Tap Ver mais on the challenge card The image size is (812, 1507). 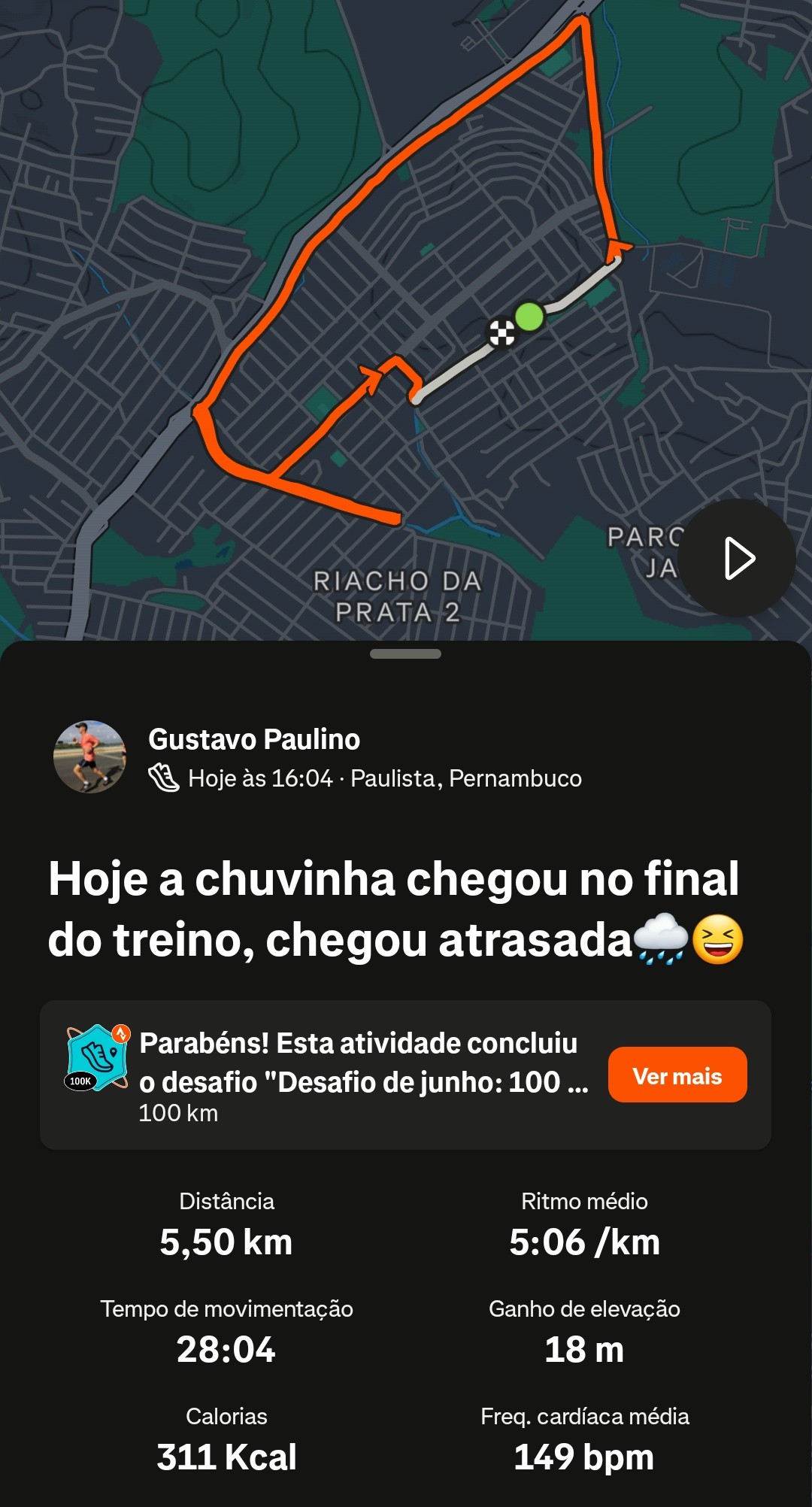click(x=677, y=1075)
